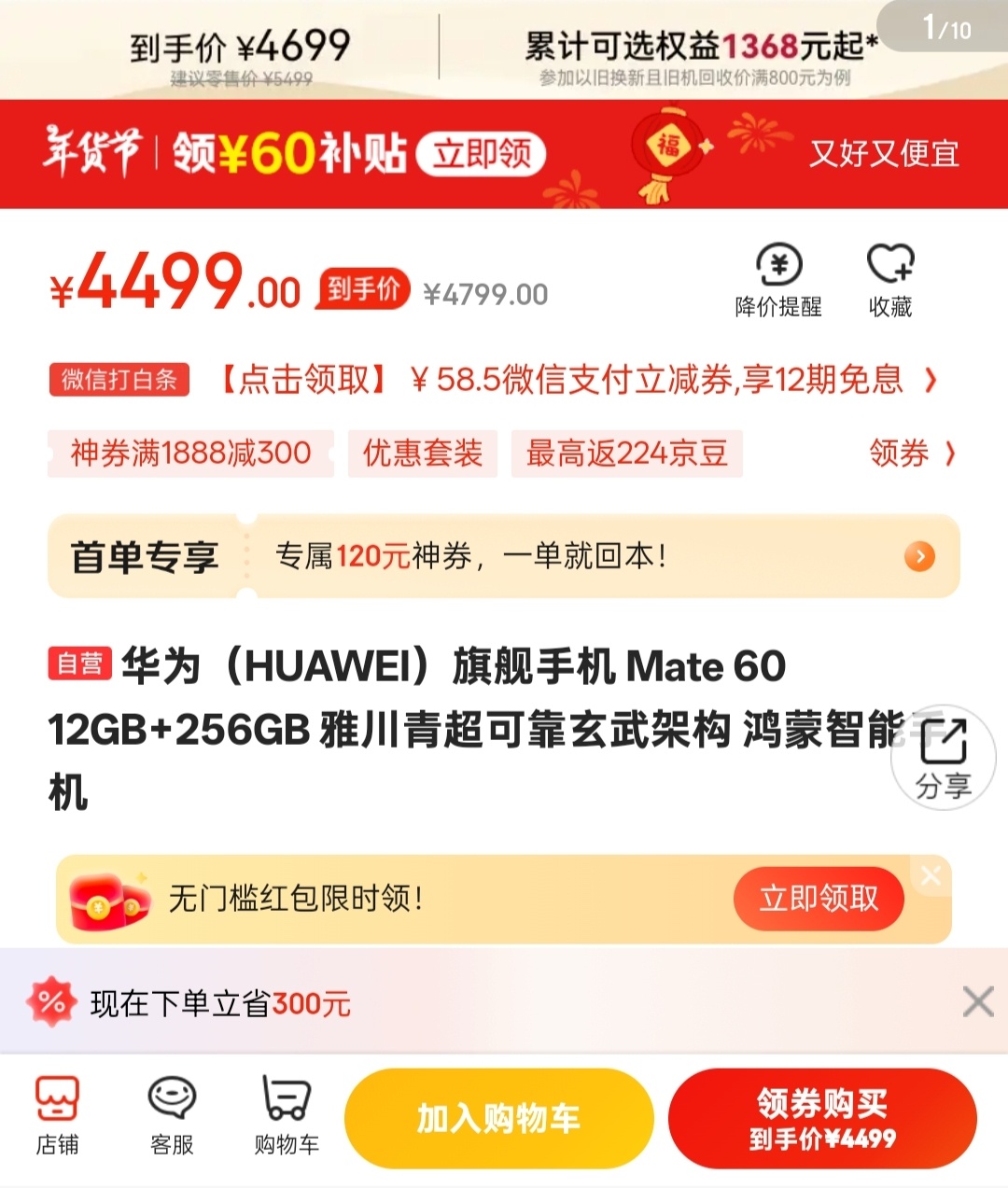
Task: Claim the red packet with 立即领取
Action: tap(819, 899)
